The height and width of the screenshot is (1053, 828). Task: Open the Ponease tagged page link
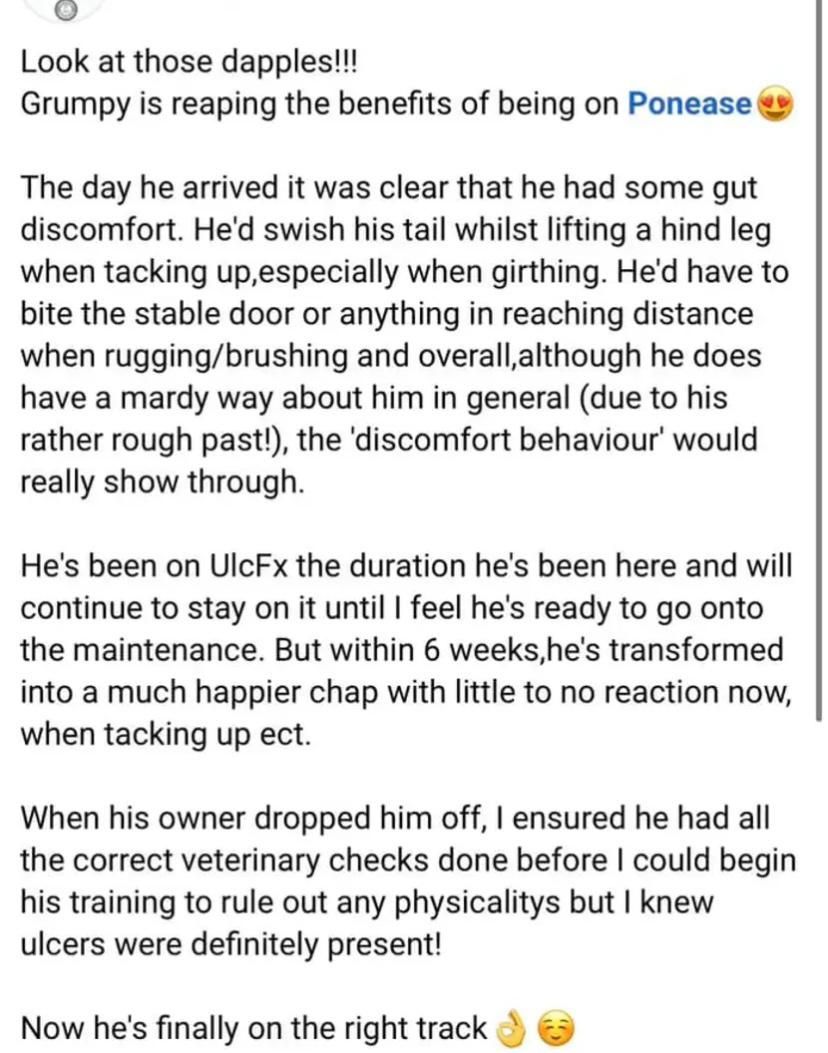pyautogui.click(x=690, y=104)
